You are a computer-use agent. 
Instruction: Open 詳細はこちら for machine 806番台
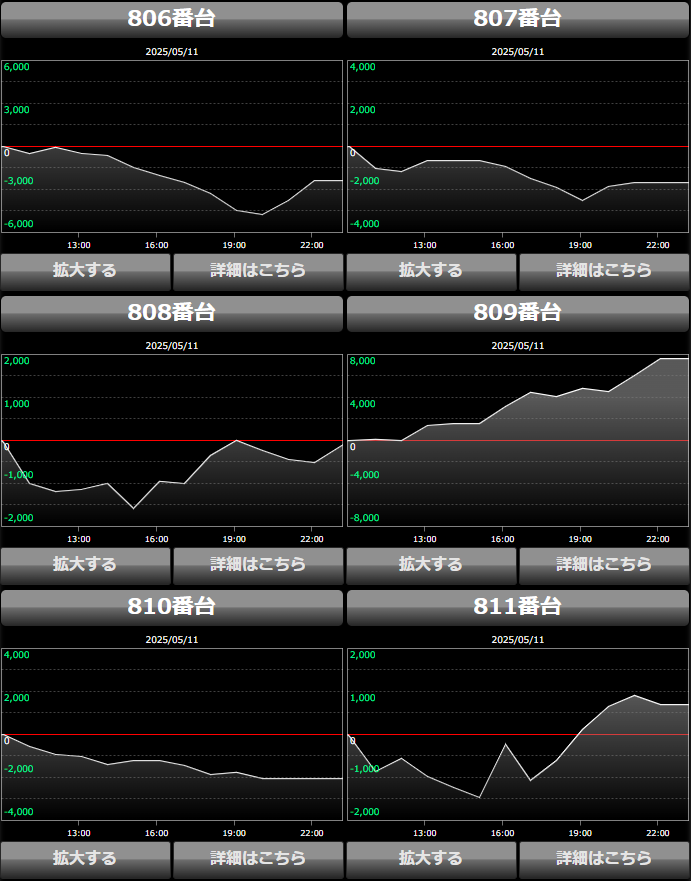tap(258, 271)
